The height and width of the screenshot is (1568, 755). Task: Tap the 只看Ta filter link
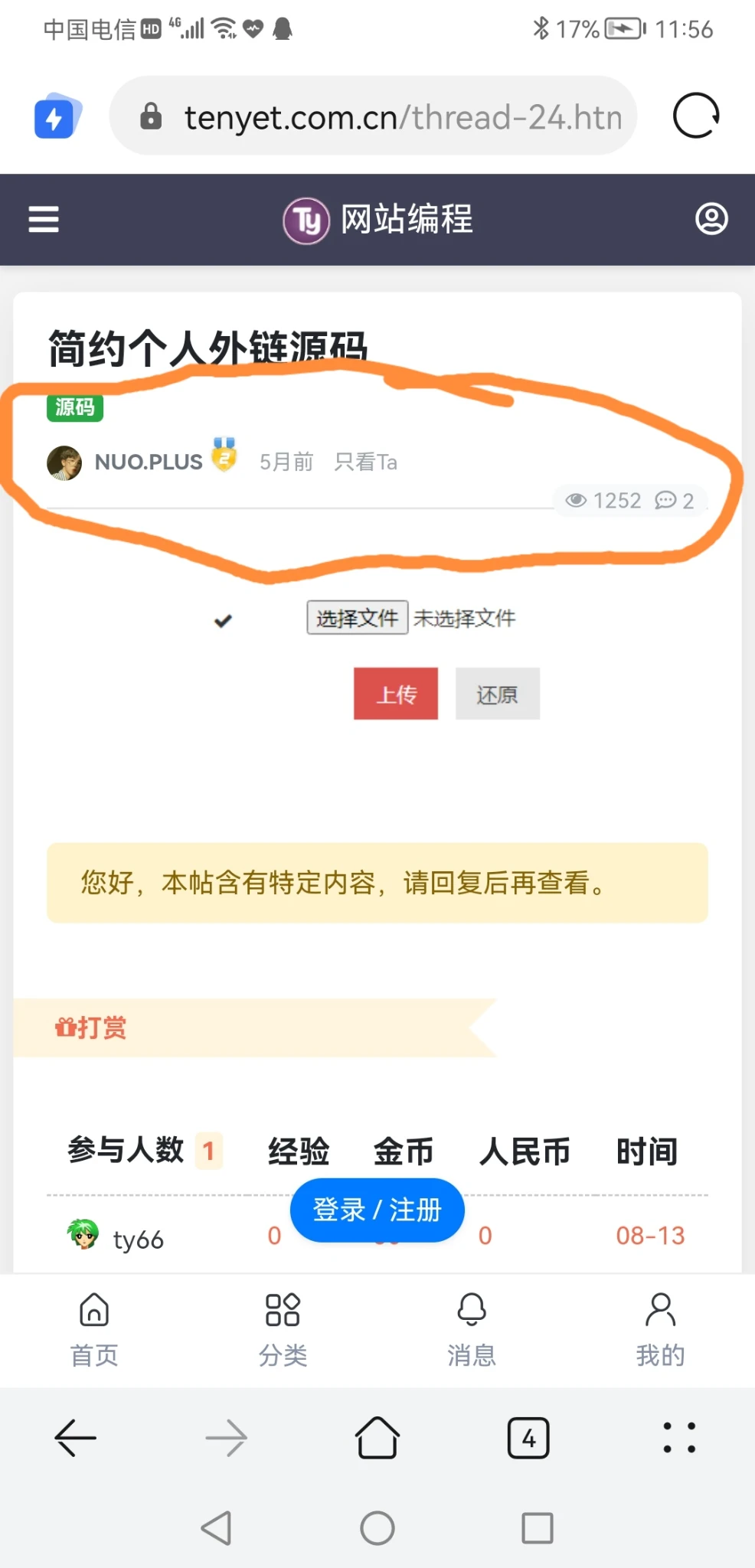(365, 462)
